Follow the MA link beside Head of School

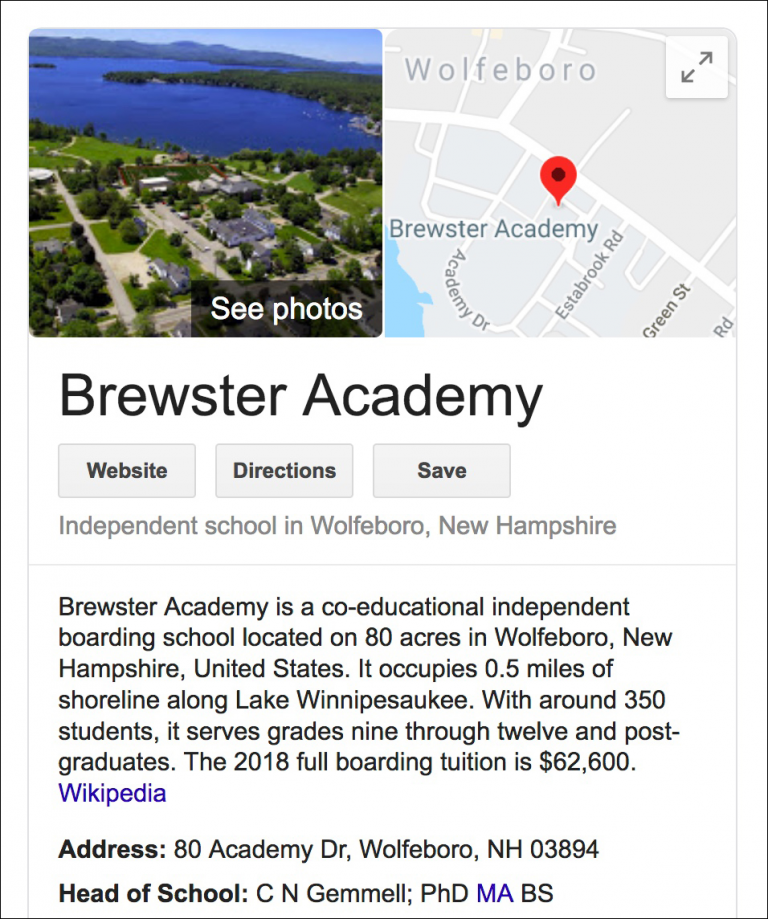coord(495,893)
